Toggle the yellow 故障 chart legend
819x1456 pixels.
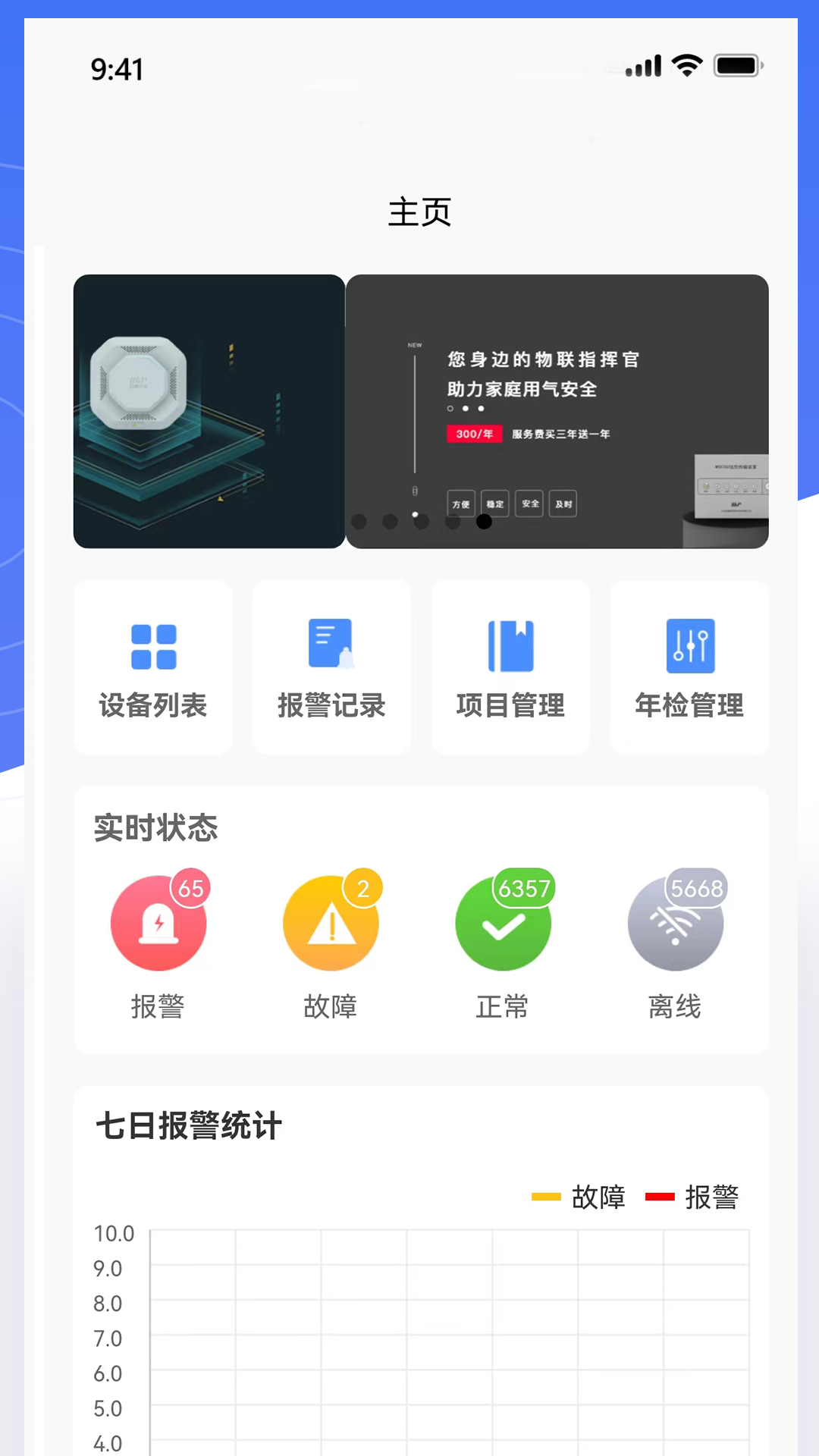click(x=579, y=1197)
